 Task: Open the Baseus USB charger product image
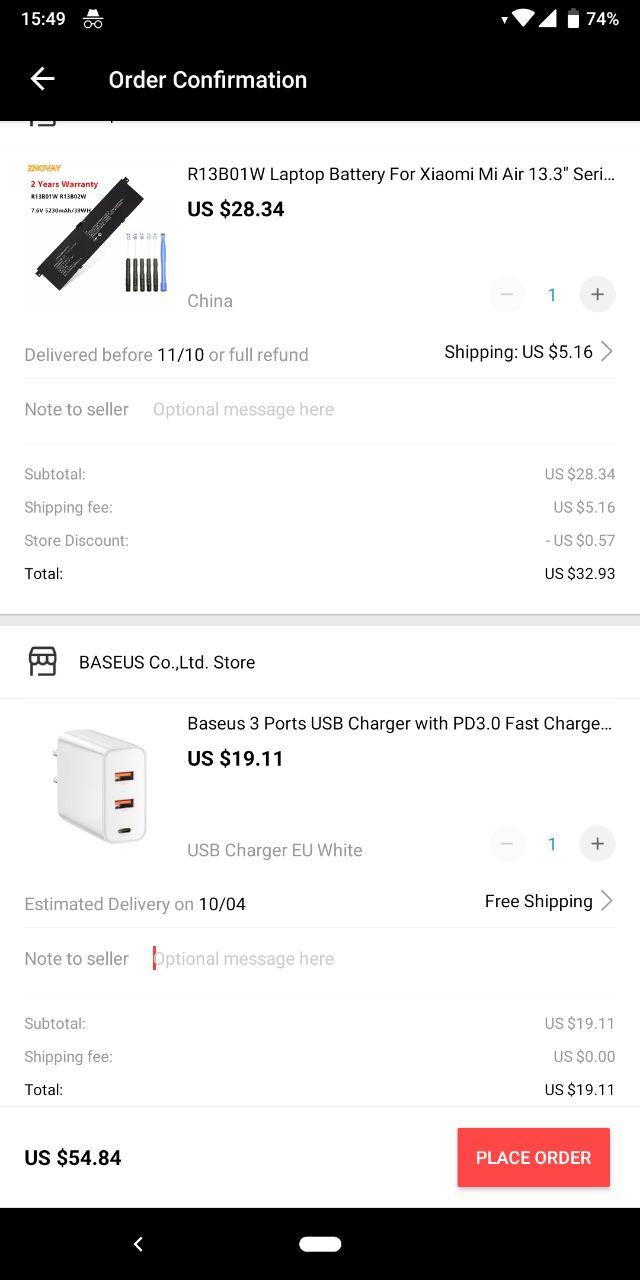(x=100, y=786)
